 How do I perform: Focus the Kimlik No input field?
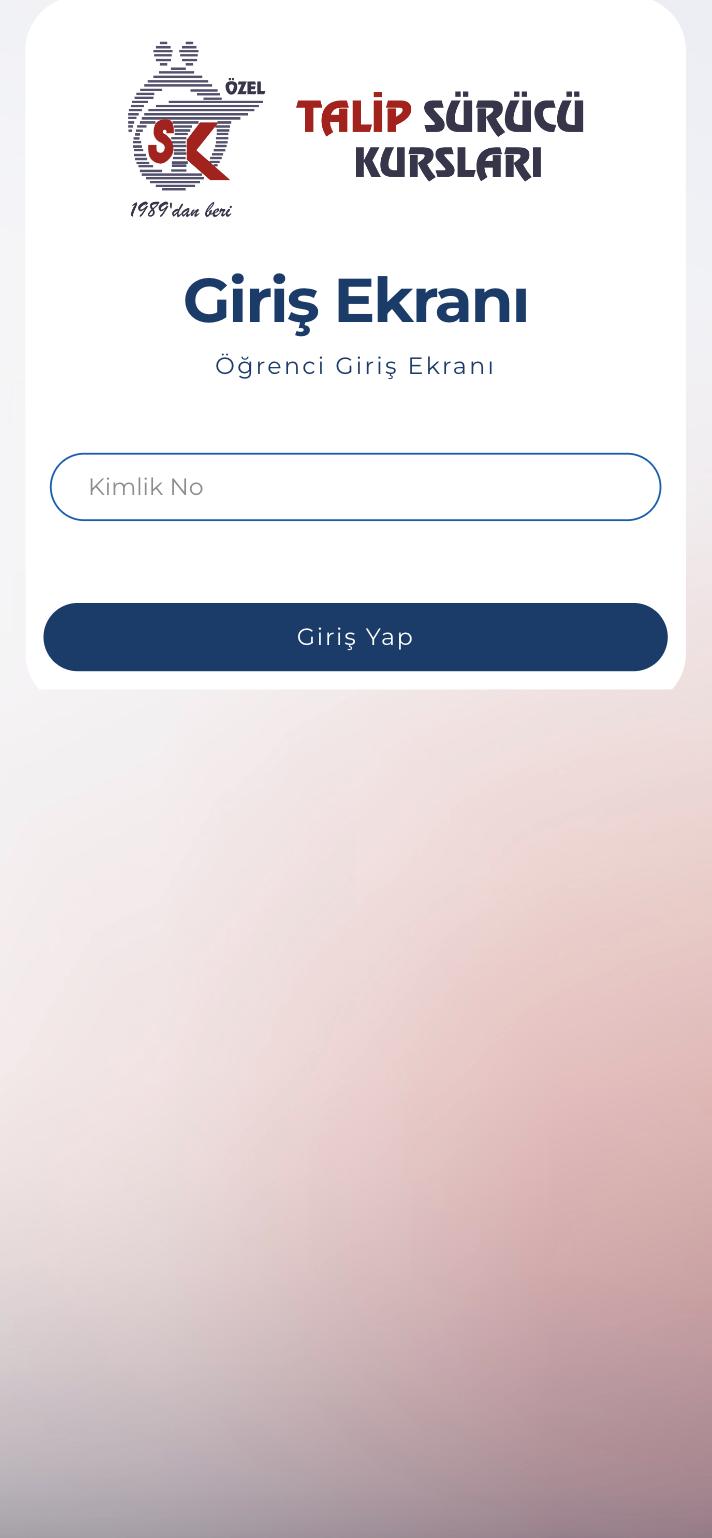[355, 487]
